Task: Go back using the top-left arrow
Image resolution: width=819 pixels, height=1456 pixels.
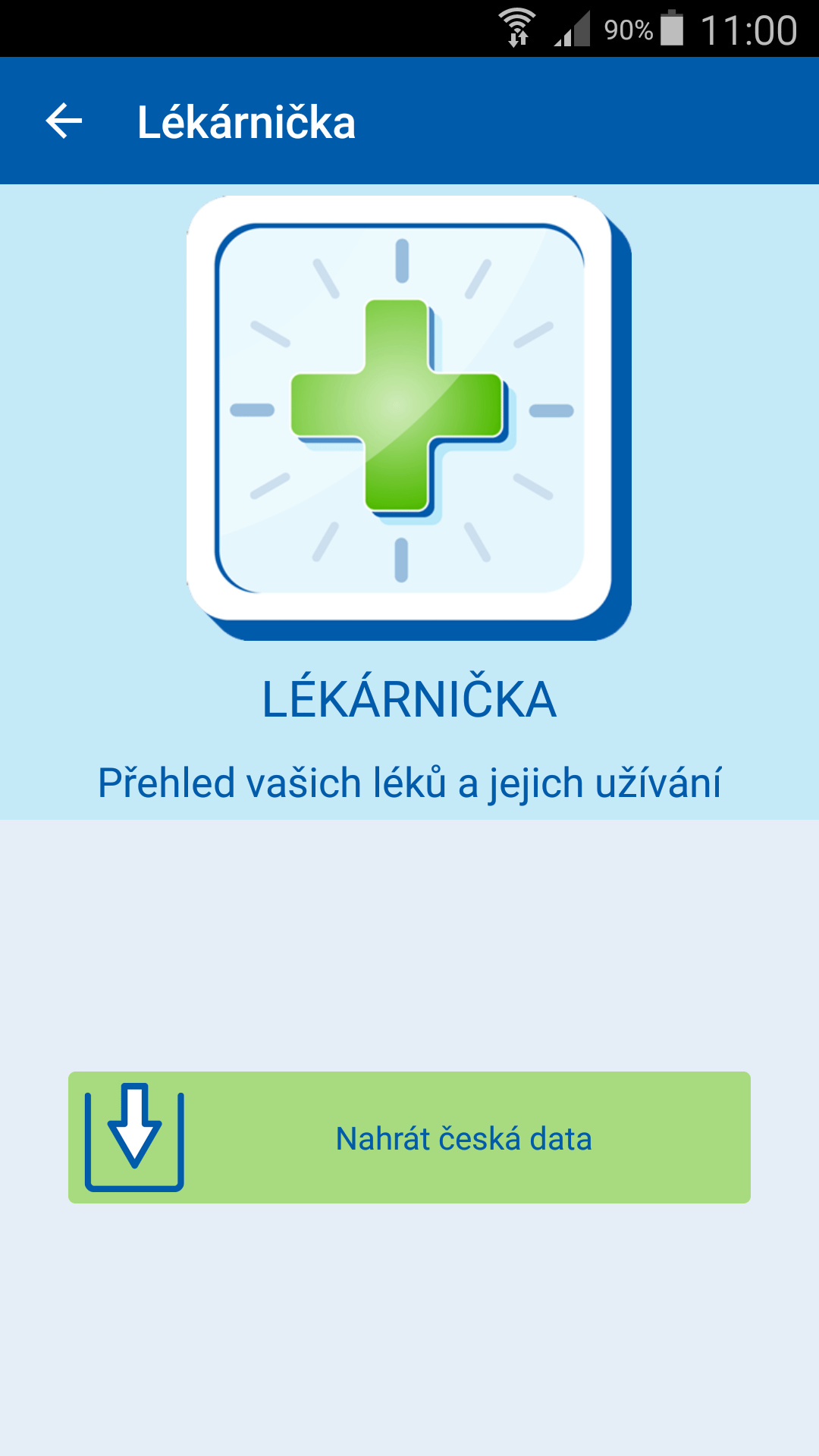Action: [x=64, y=121]
